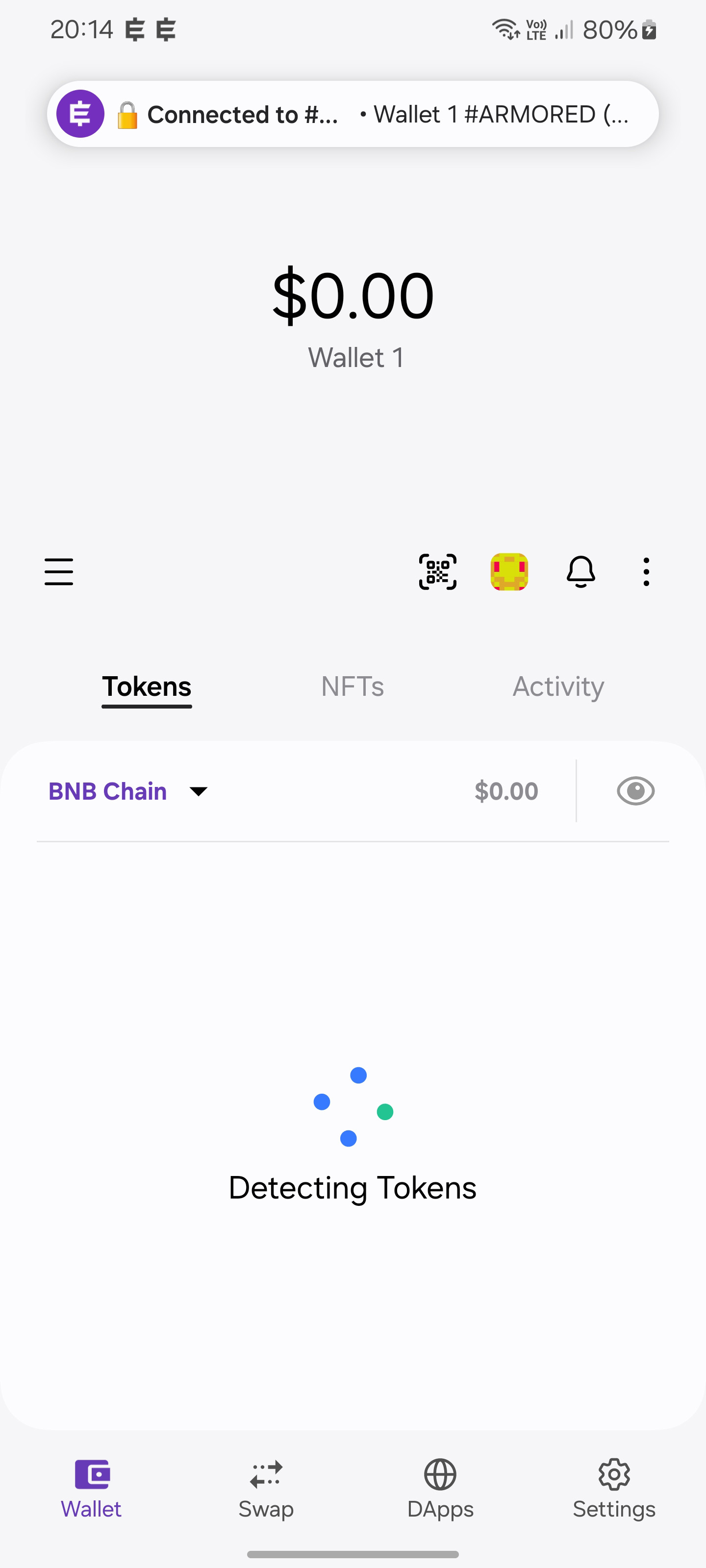Open the Connected to #ARMORED notification banner
This screenshot has height=1568, width=706.
pyautogui.click(x=353, y=114)
